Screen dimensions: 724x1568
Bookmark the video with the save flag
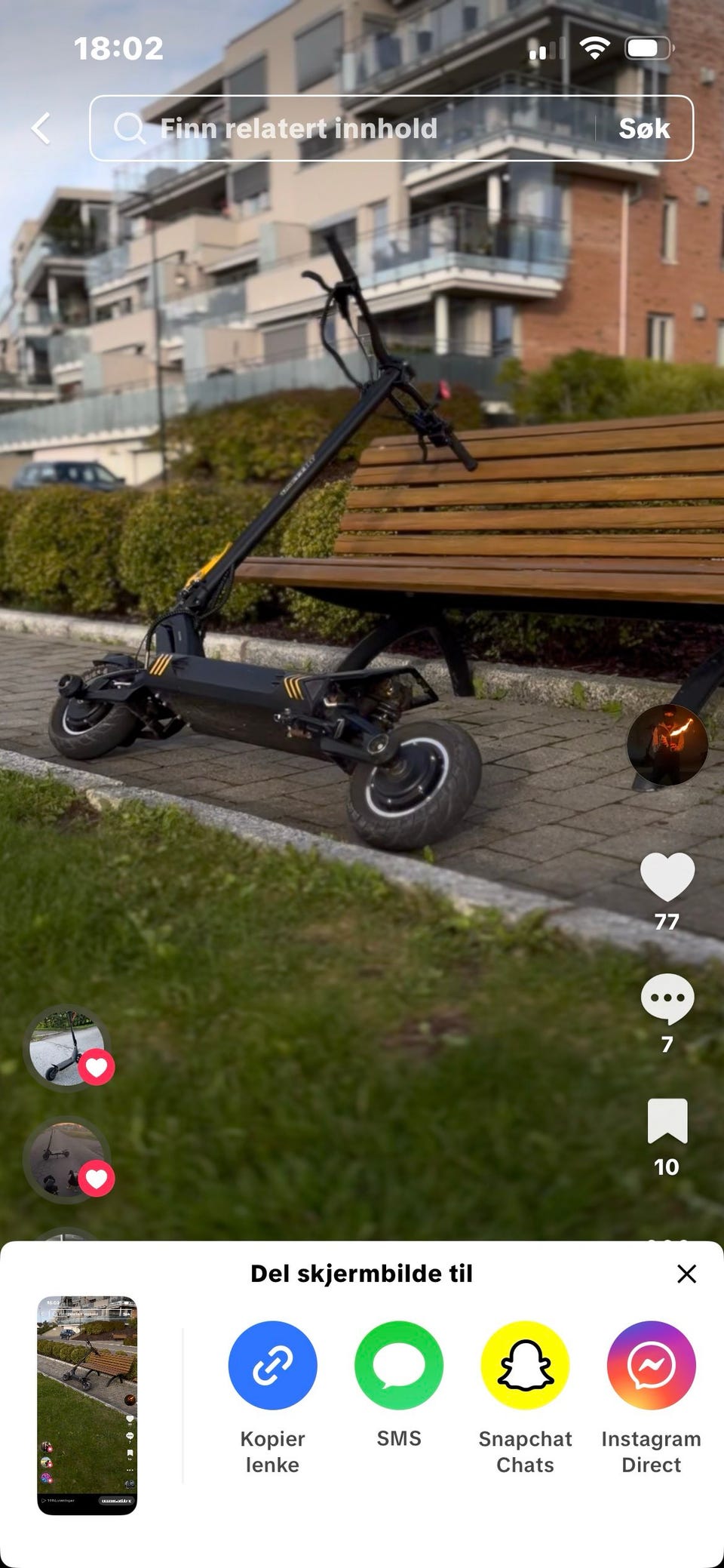coord(667,1122)
